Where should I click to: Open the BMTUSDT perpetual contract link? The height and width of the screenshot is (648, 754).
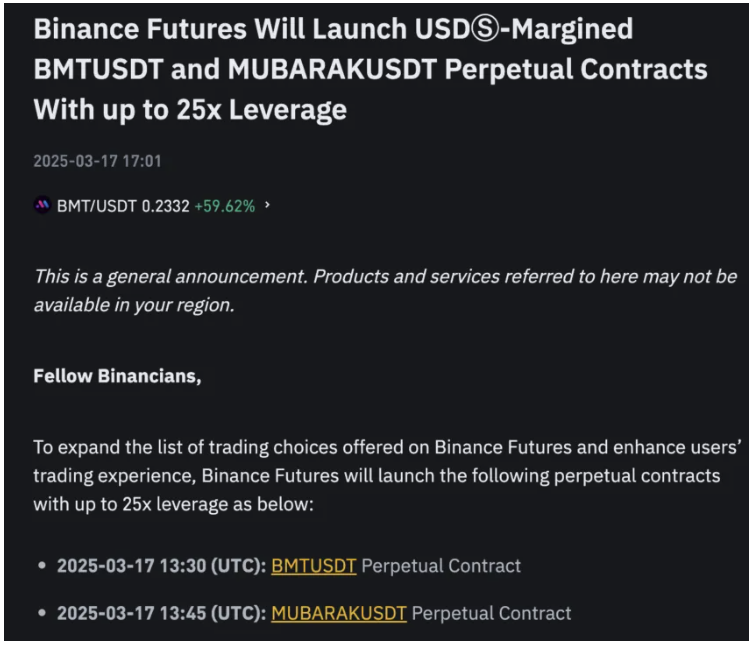(313, 566)
